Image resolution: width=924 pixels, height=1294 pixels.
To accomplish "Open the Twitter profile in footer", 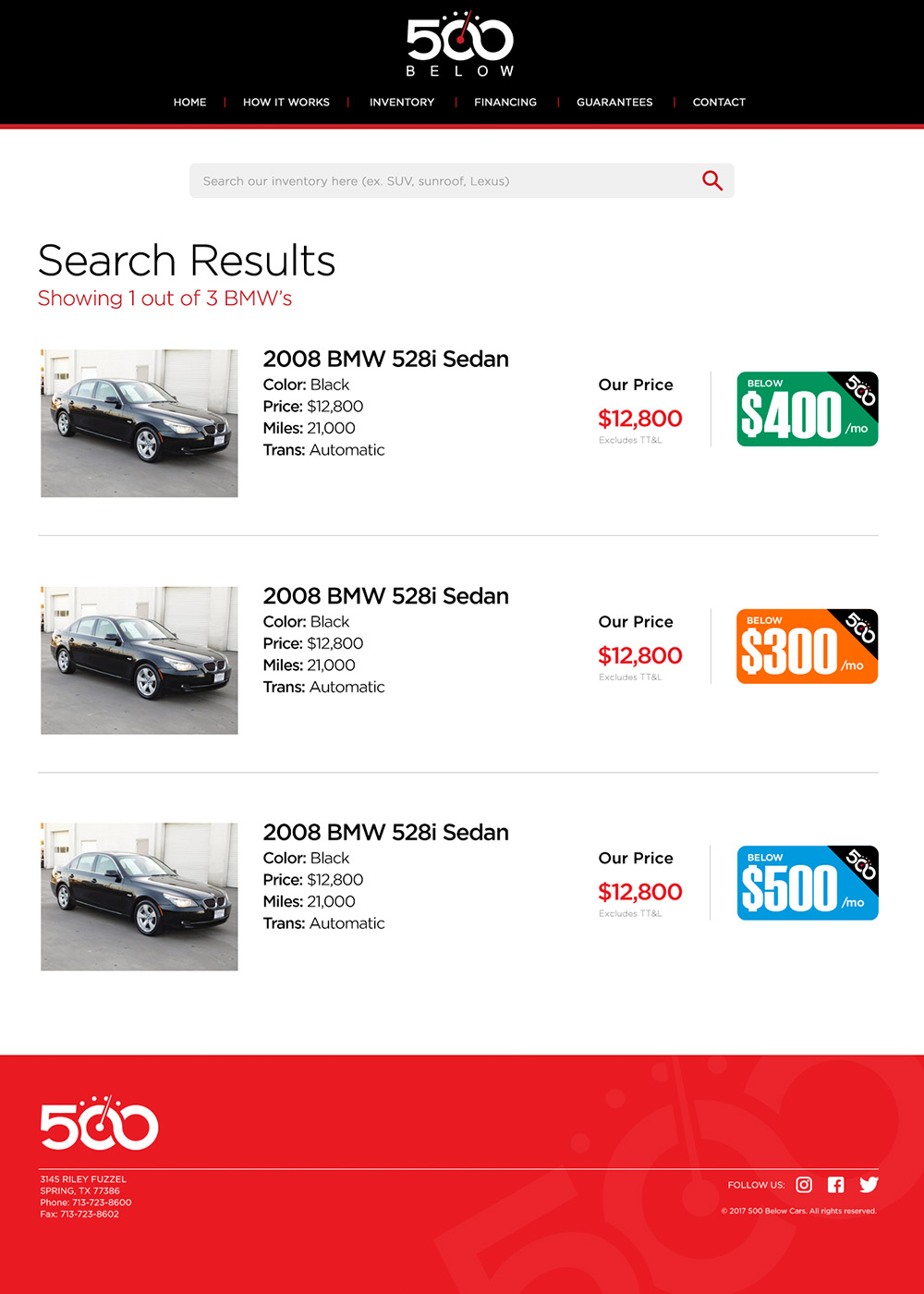I will 869,1185.
